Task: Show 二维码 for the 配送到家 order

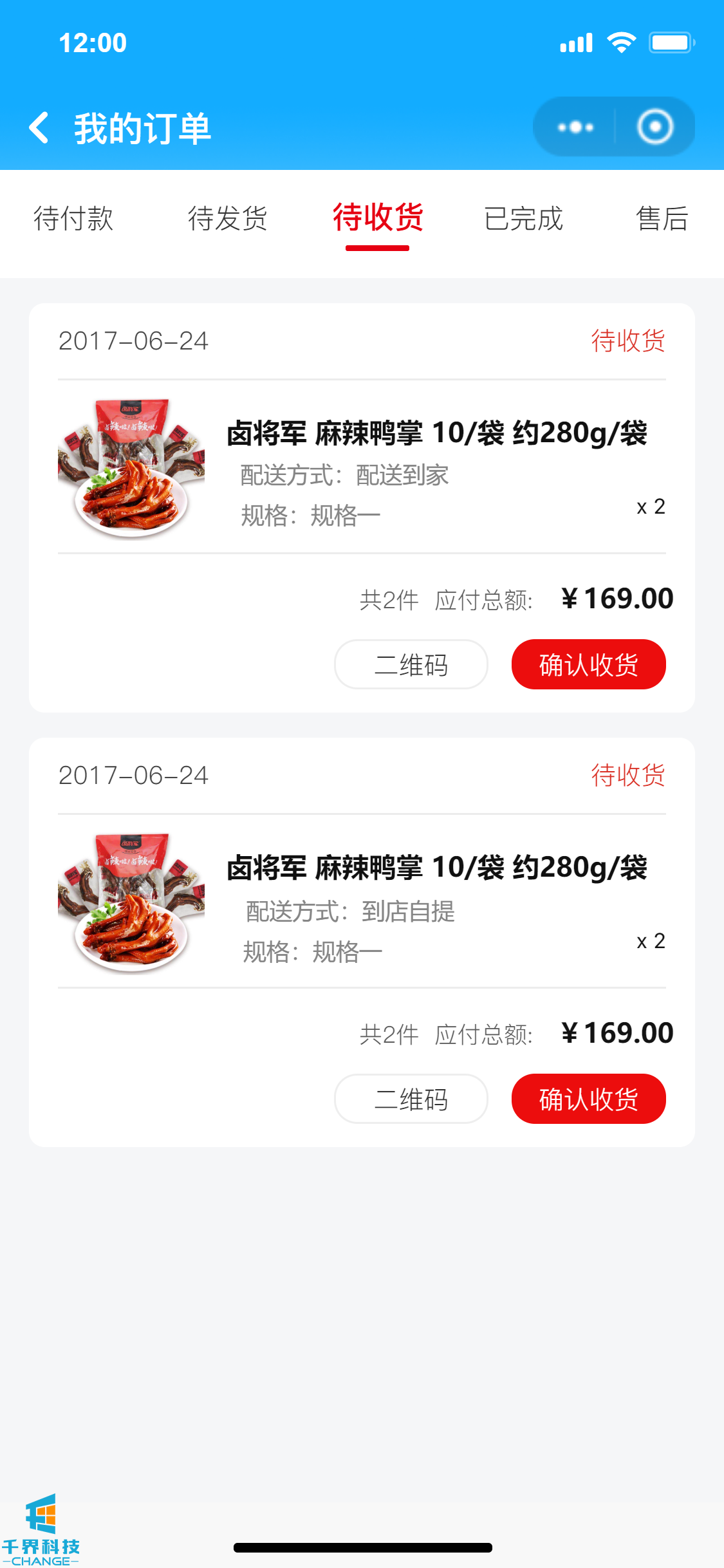Action: (411, 664)
